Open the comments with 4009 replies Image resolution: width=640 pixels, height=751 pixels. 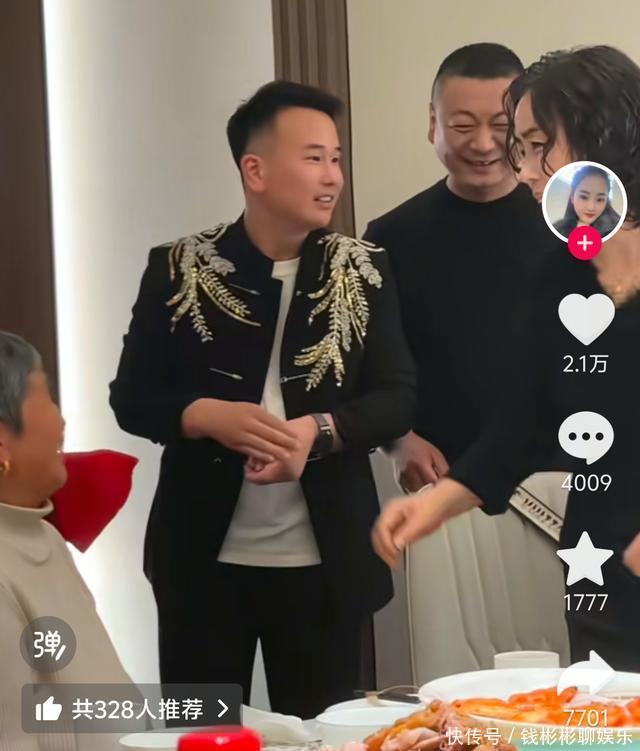click(586, 438)
